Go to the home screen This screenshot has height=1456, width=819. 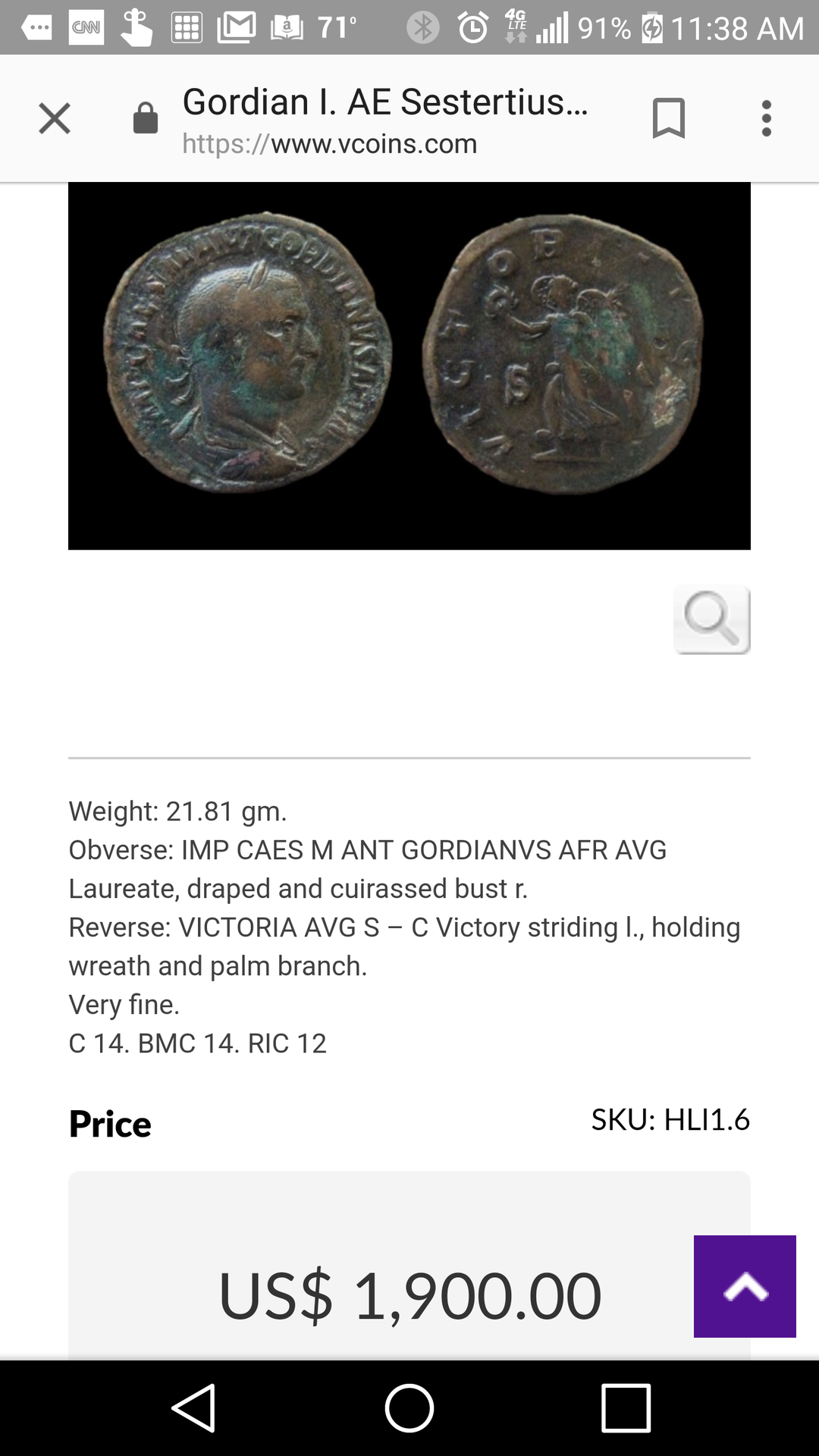point(409,1408)
